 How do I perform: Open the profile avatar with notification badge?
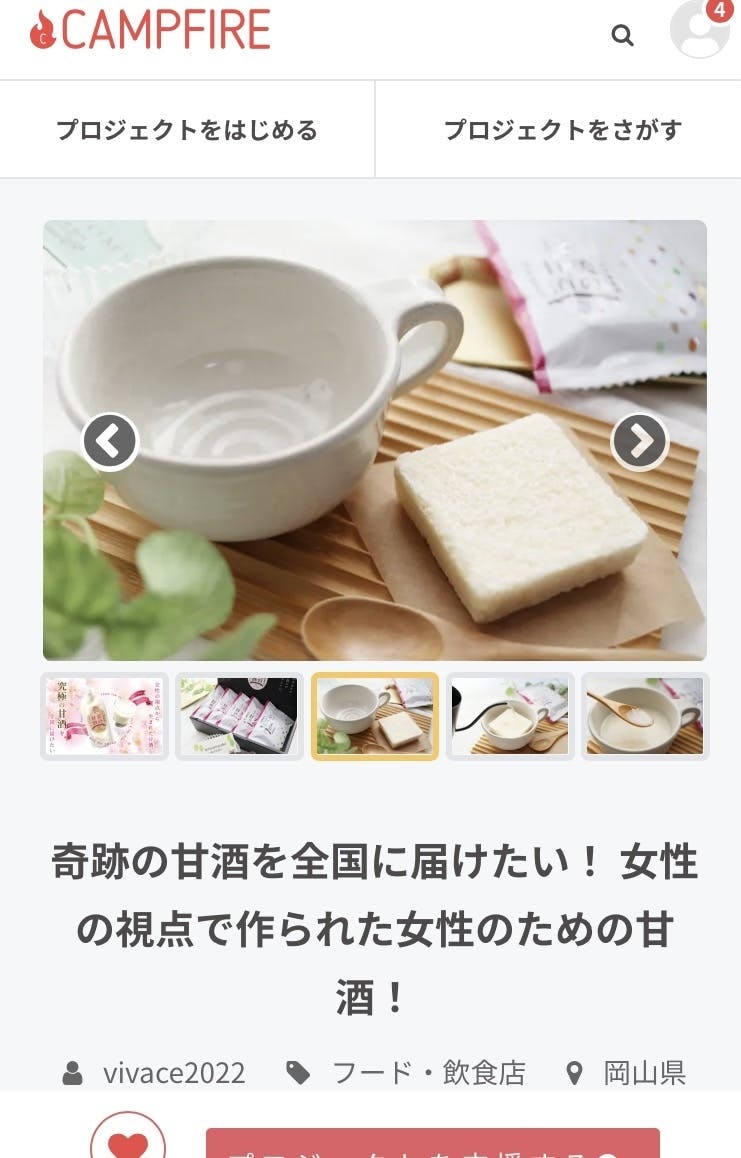click(x=699, y=29)
